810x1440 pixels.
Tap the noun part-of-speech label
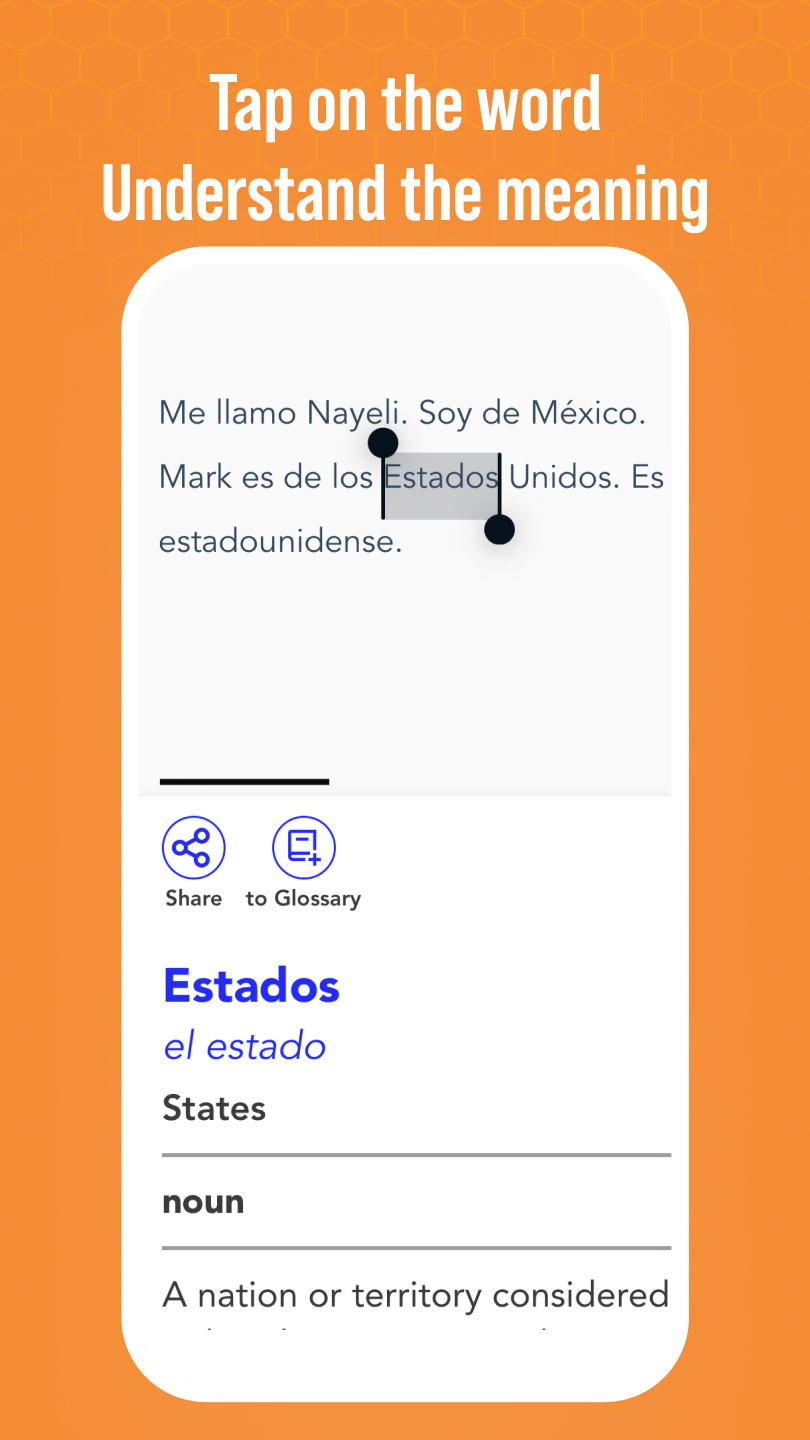[x=203, y=1201]
